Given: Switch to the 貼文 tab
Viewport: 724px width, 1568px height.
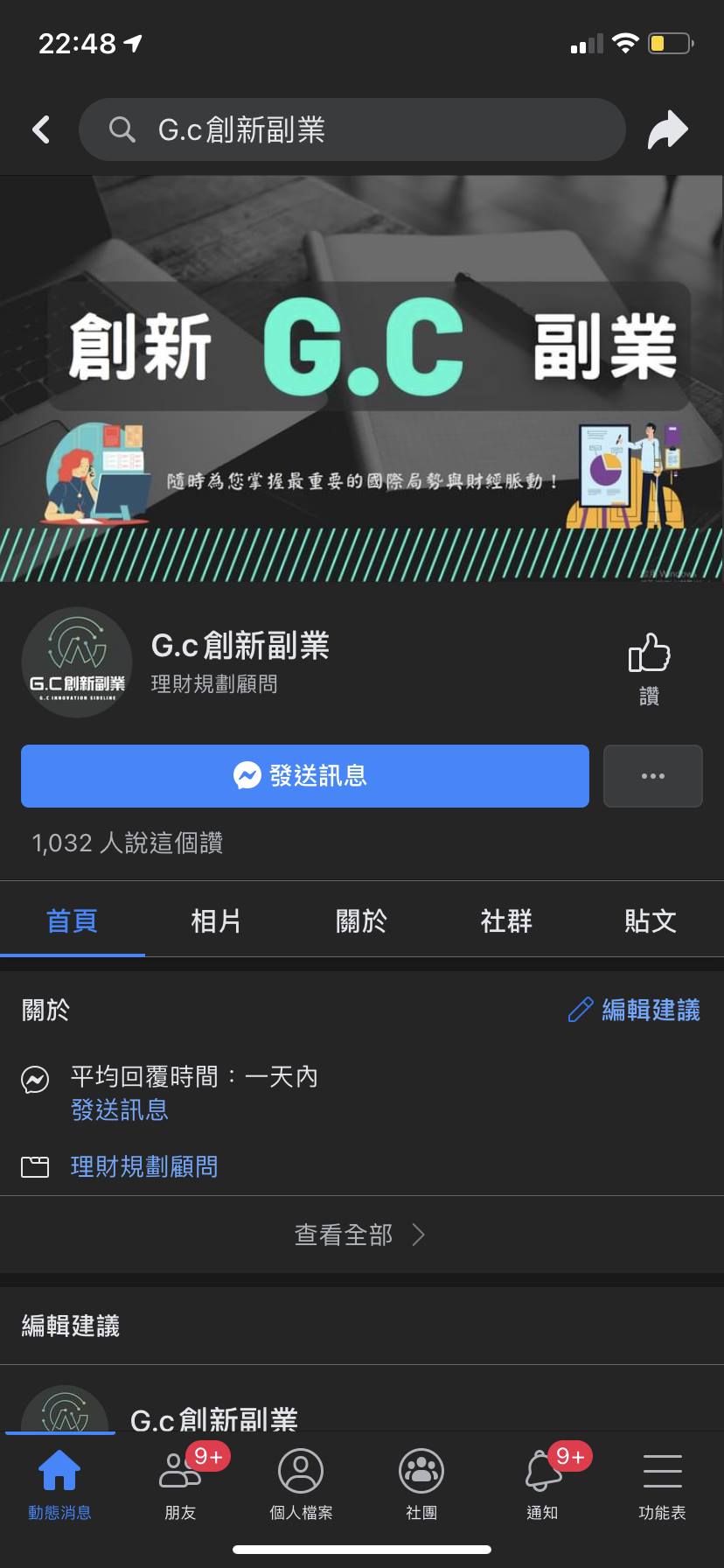Looking at the screenshot, I should click(x=650, y=920).
